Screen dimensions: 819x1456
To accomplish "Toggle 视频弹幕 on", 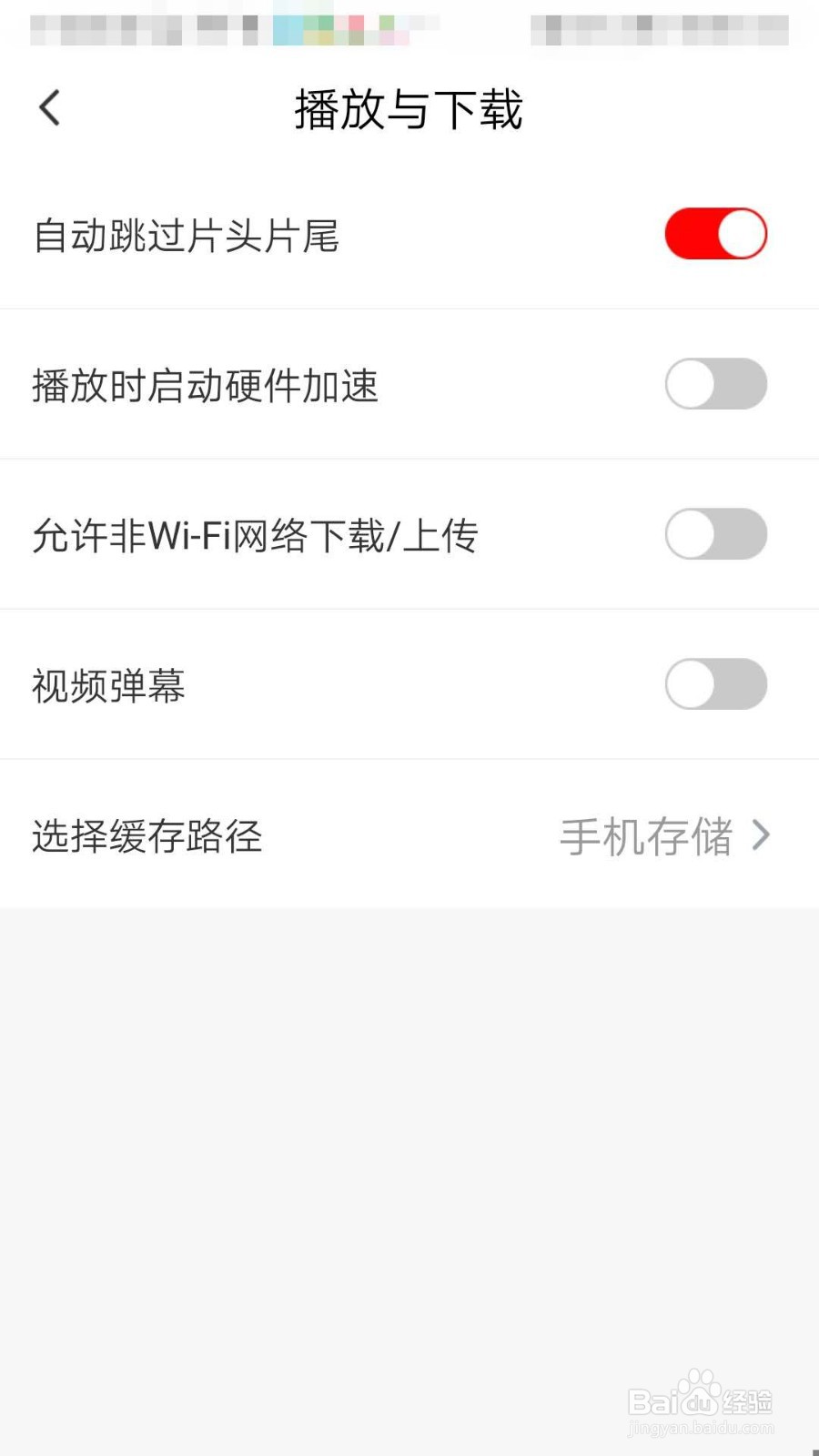I will coord(715,684).
